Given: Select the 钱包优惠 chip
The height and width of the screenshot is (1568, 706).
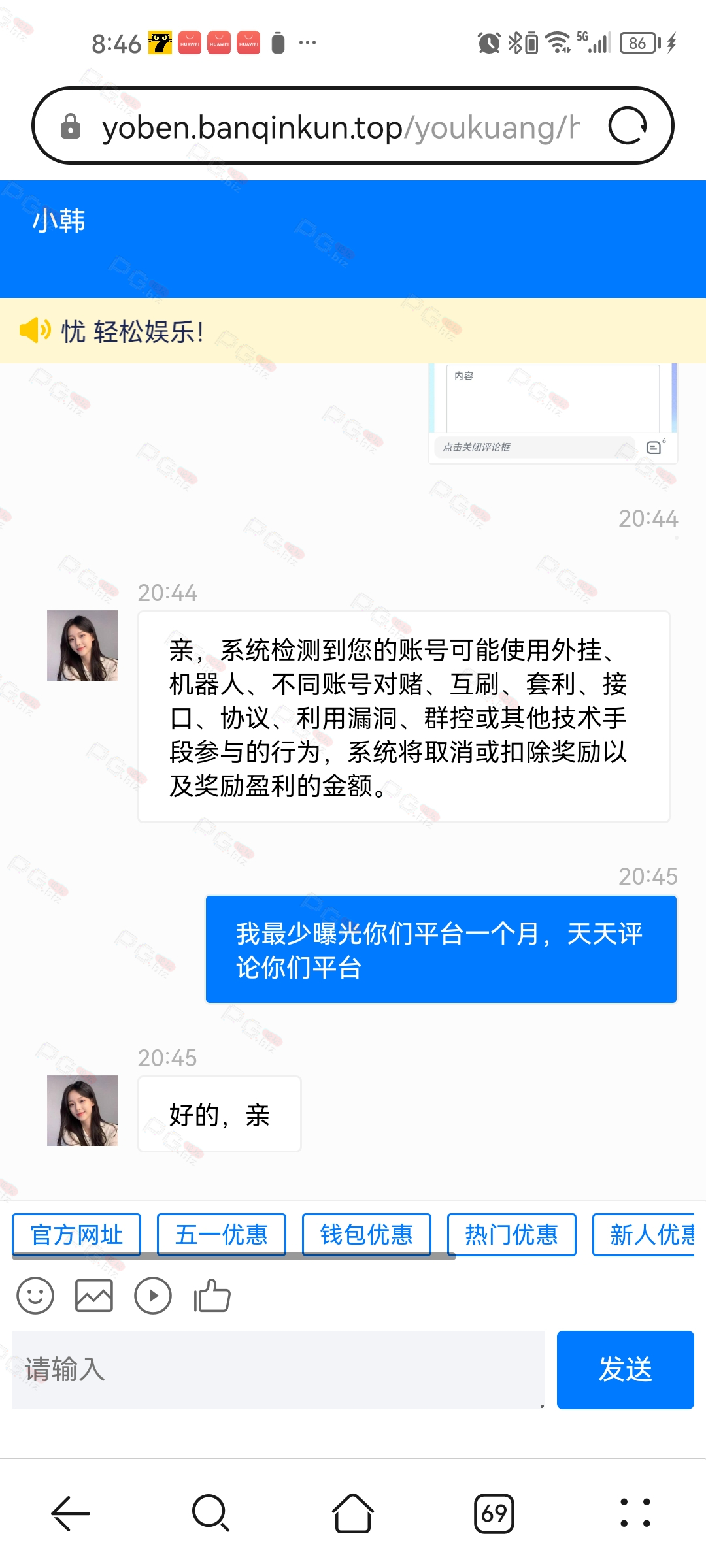Looking at the screenshot, I should pyautogui.click(x=367, y=1235).
